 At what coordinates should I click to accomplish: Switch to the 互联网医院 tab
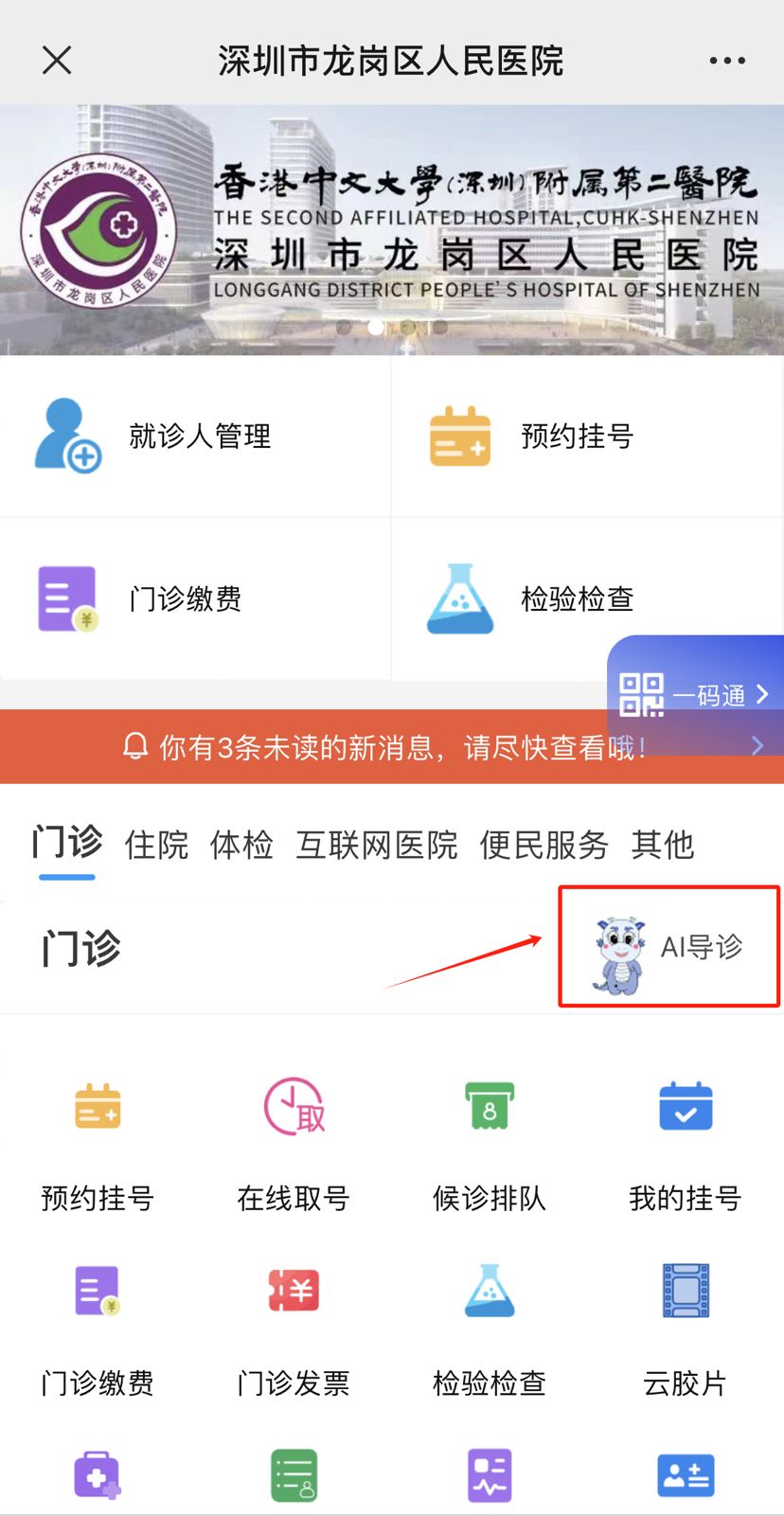376,844
